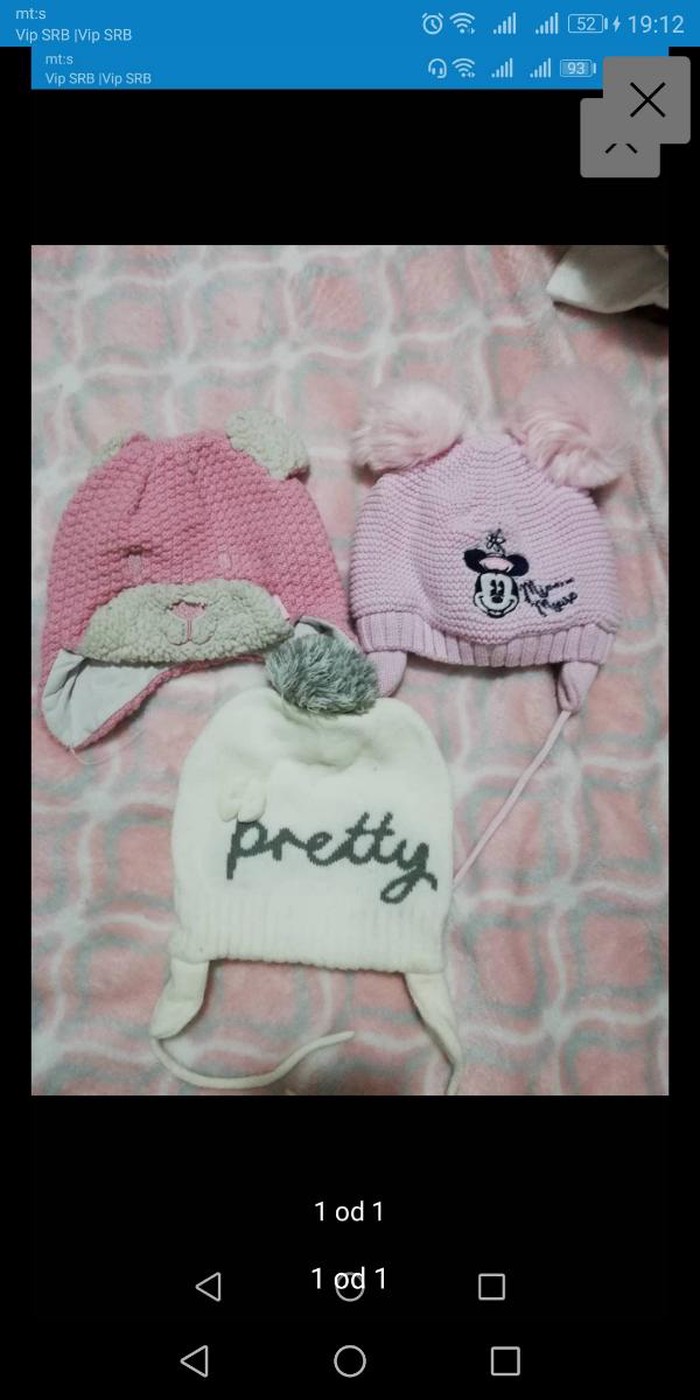Go back using the system back button
The image size is (700, 1400).
coord(195,1360)
